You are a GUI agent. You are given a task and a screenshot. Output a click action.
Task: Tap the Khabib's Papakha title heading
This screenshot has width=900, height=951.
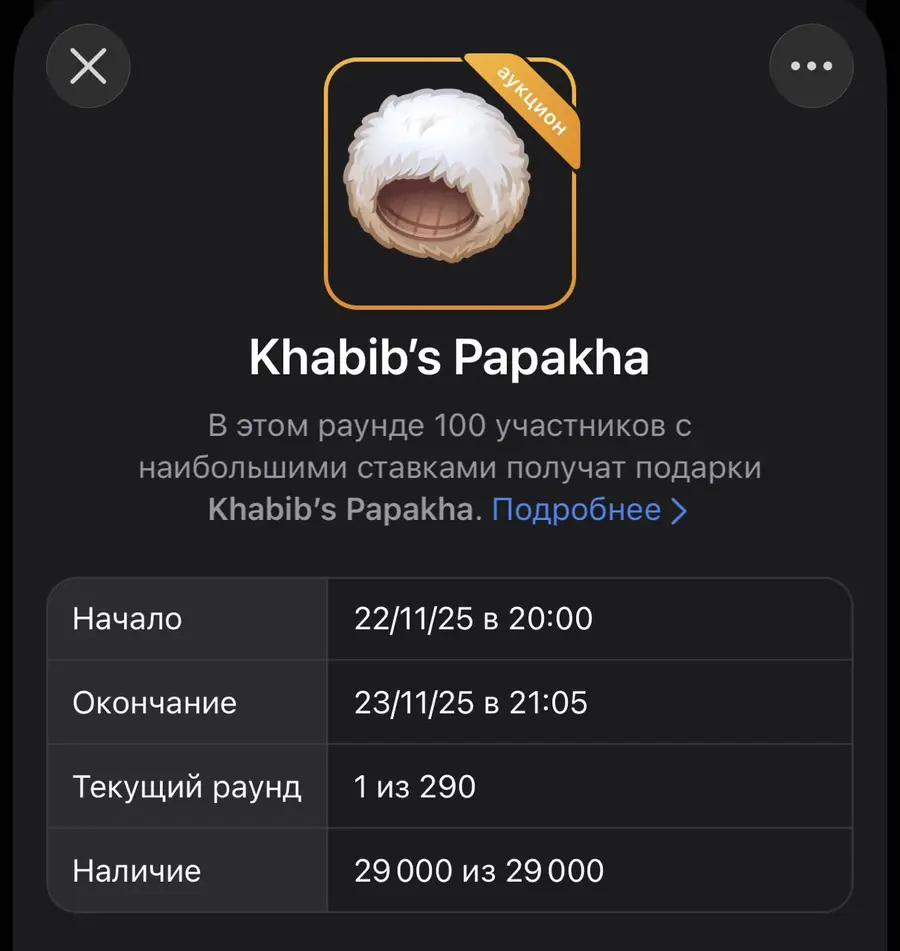point(450,359)
